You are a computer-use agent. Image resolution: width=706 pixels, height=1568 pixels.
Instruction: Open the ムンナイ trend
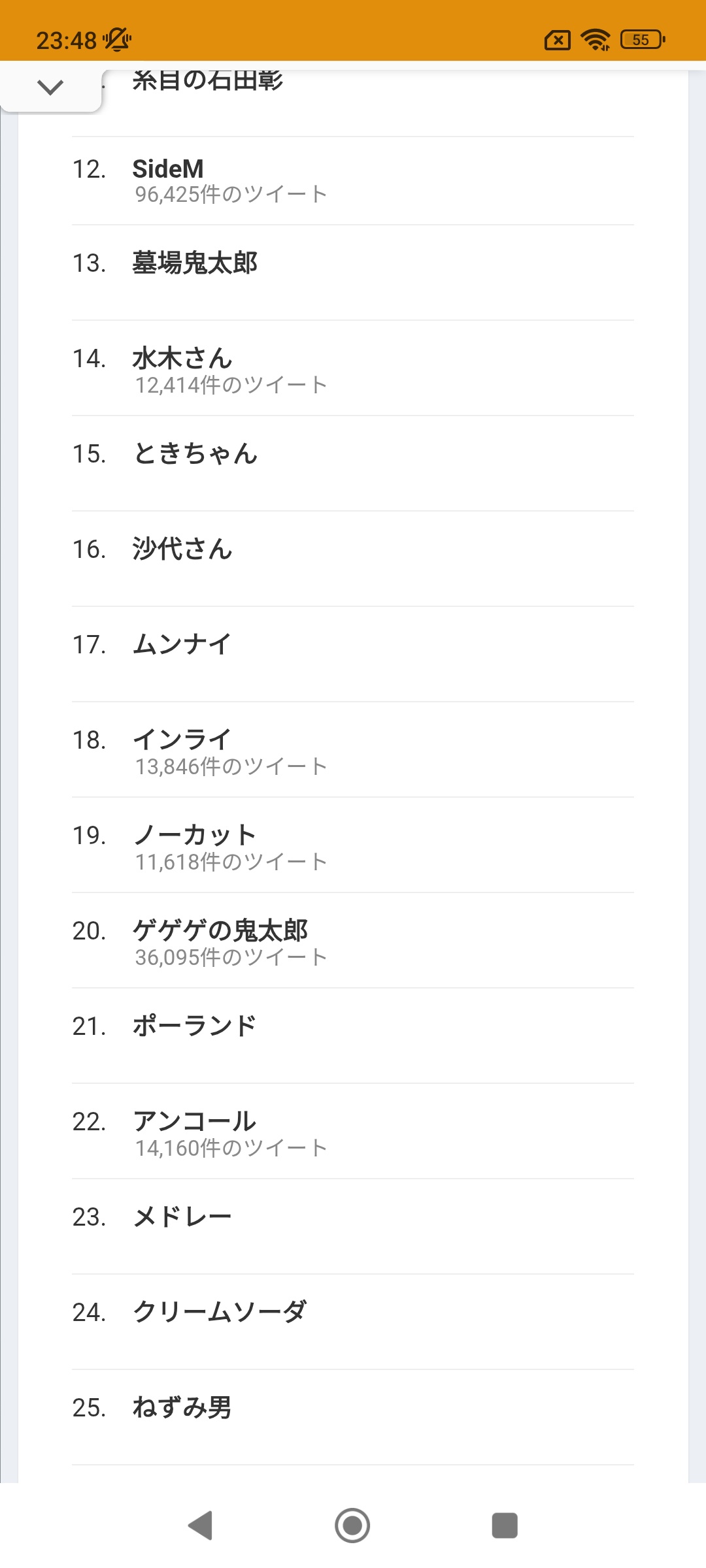point(353,654)
